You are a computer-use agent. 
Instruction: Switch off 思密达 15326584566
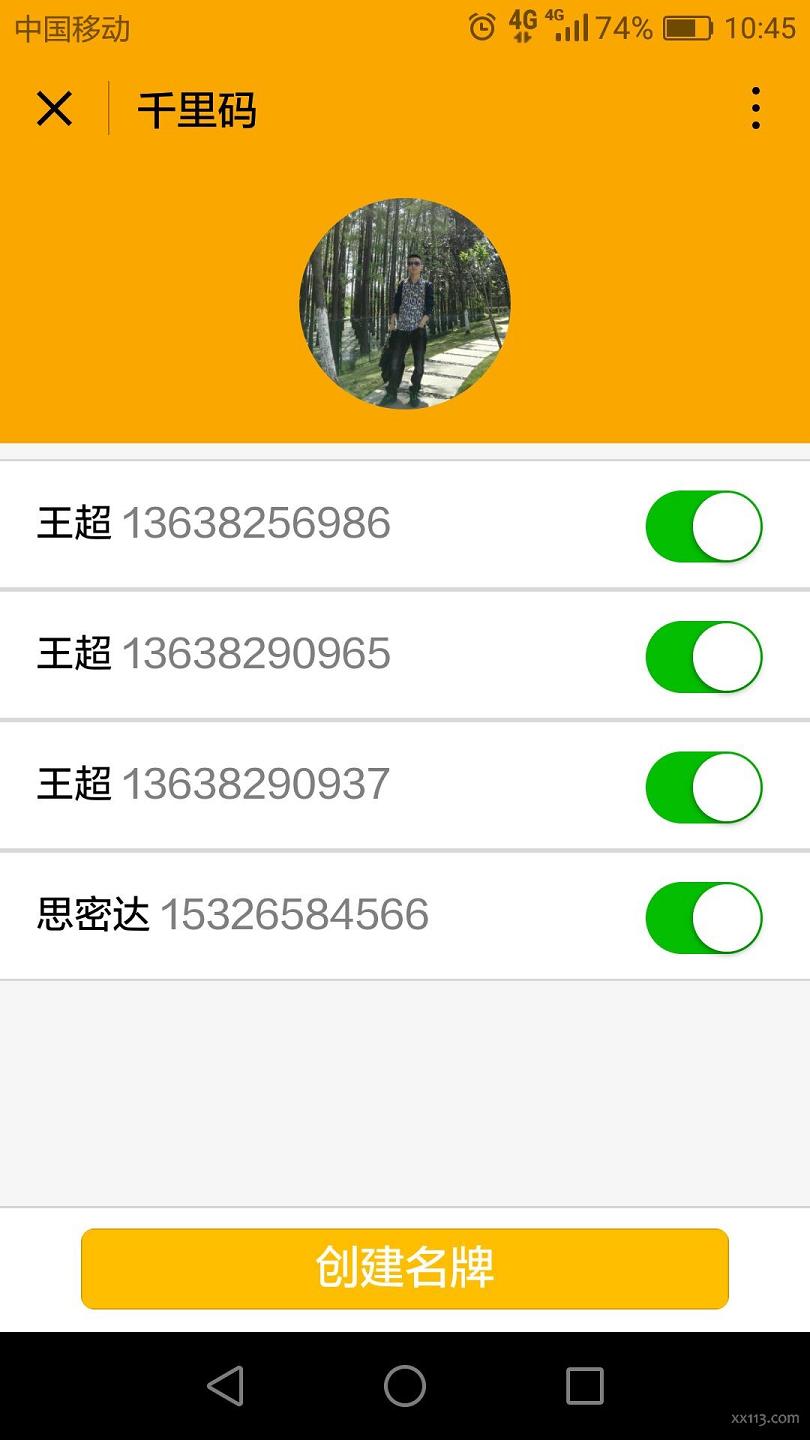(704, 918)
